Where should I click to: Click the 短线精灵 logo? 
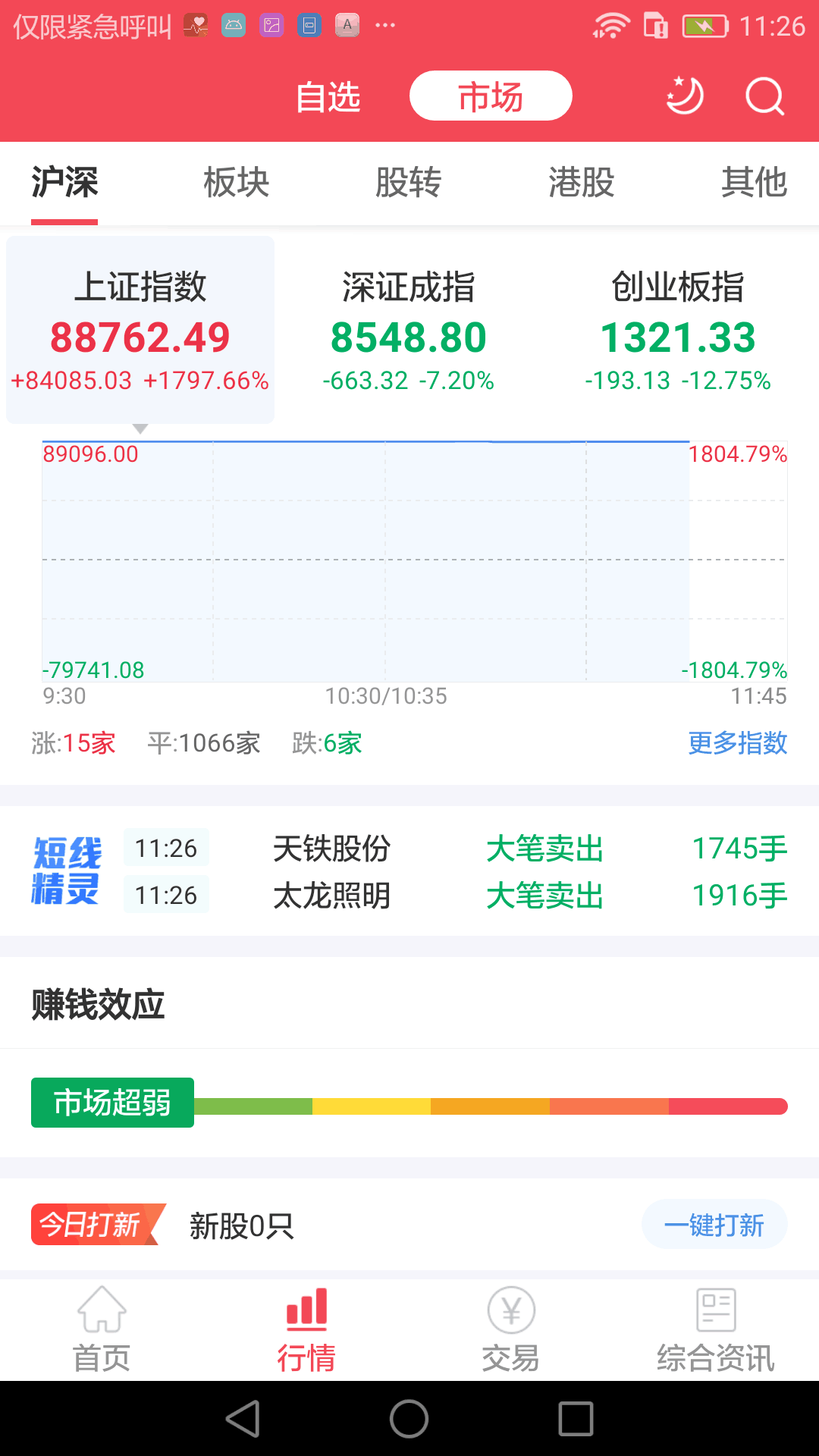(65, 872)
